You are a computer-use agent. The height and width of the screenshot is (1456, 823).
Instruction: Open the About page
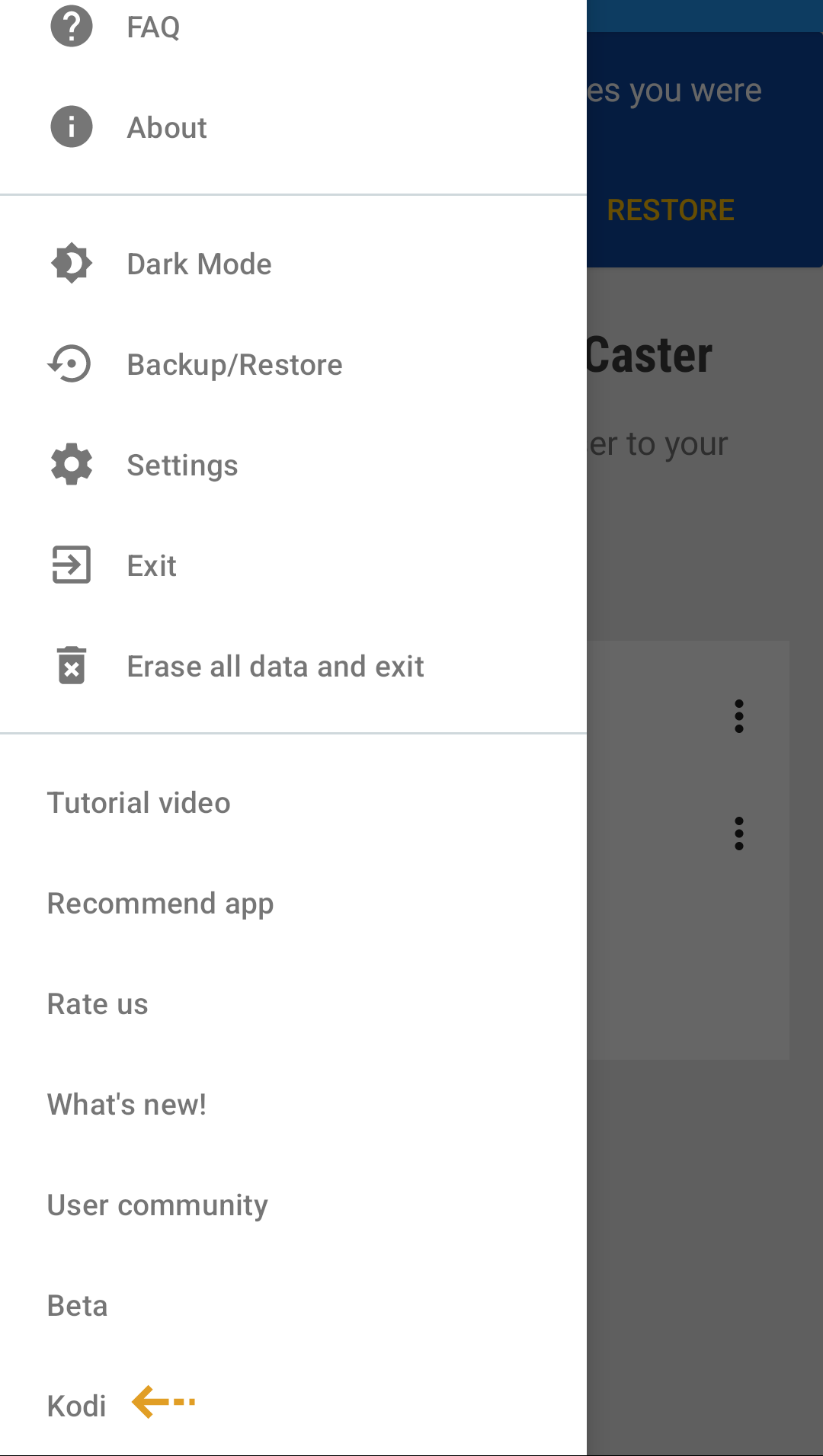tap(167, 128)
